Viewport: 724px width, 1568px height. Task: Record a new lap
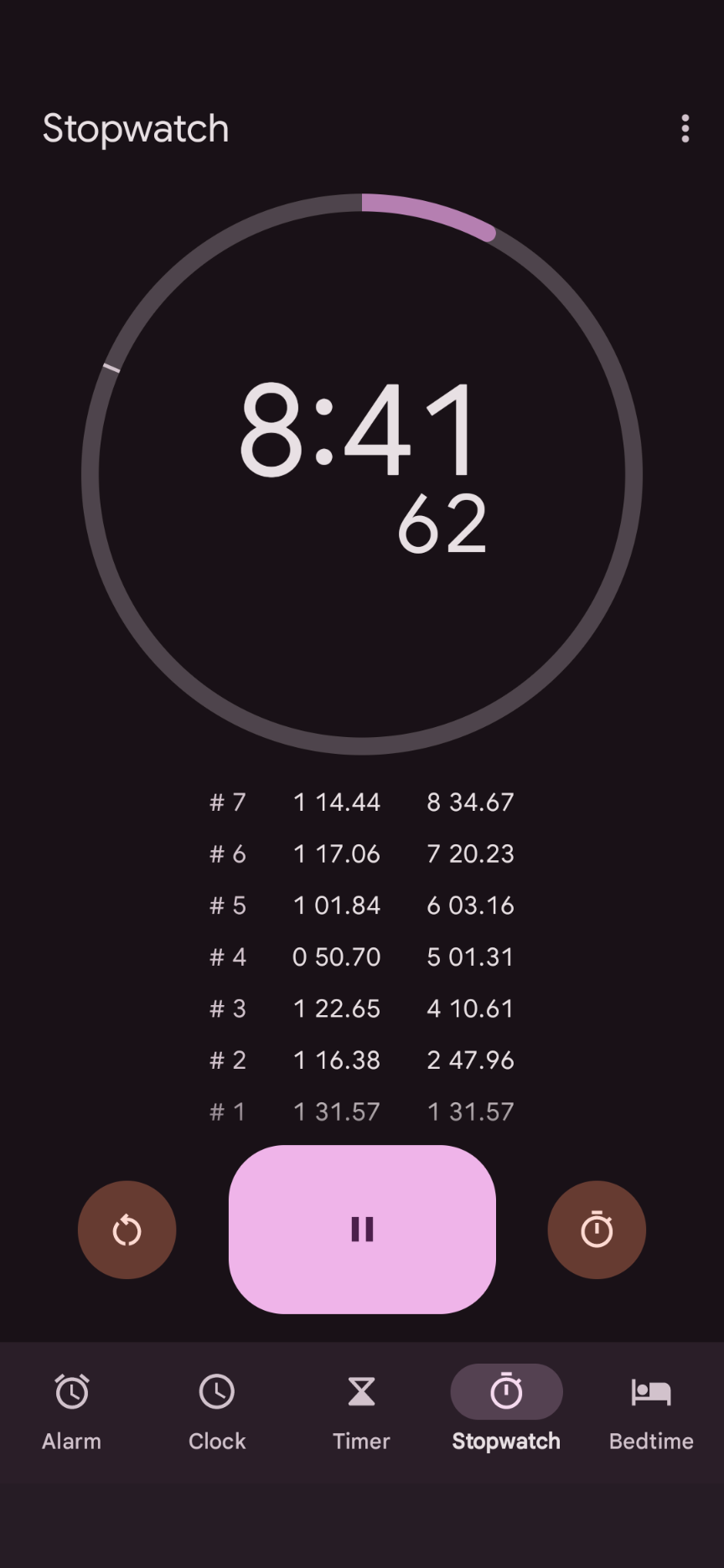point(597,1230)
